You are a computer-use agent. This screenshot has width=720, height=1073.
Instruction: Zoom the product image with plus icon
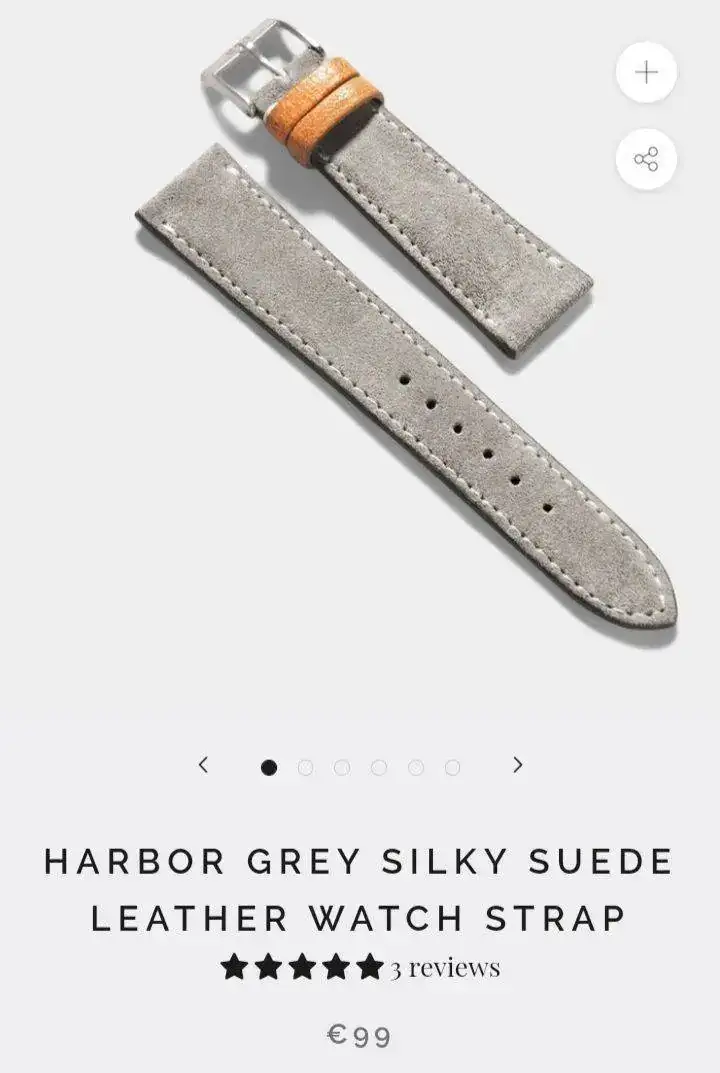click(x=646, y=72)
